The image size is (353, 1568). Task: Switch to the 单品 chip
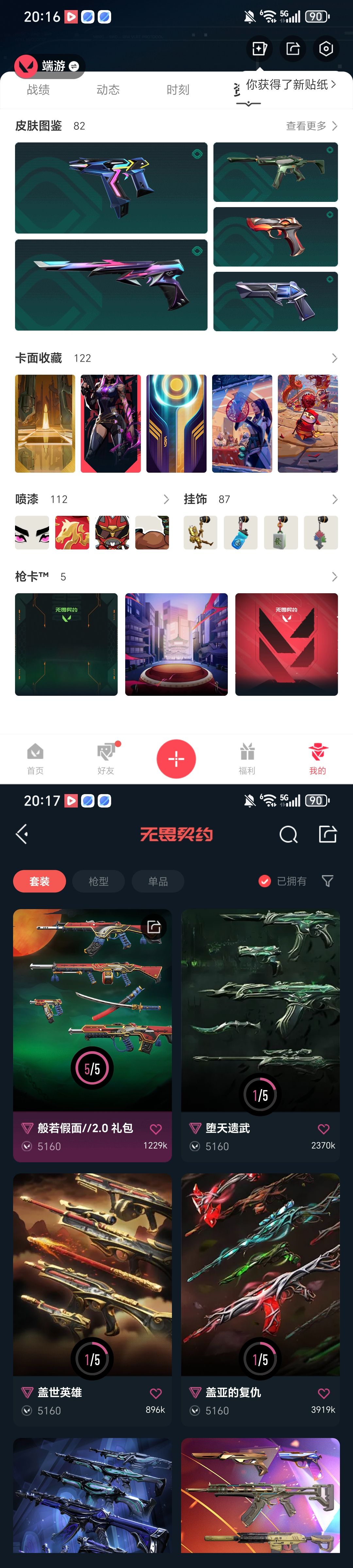tap(158, 881)
